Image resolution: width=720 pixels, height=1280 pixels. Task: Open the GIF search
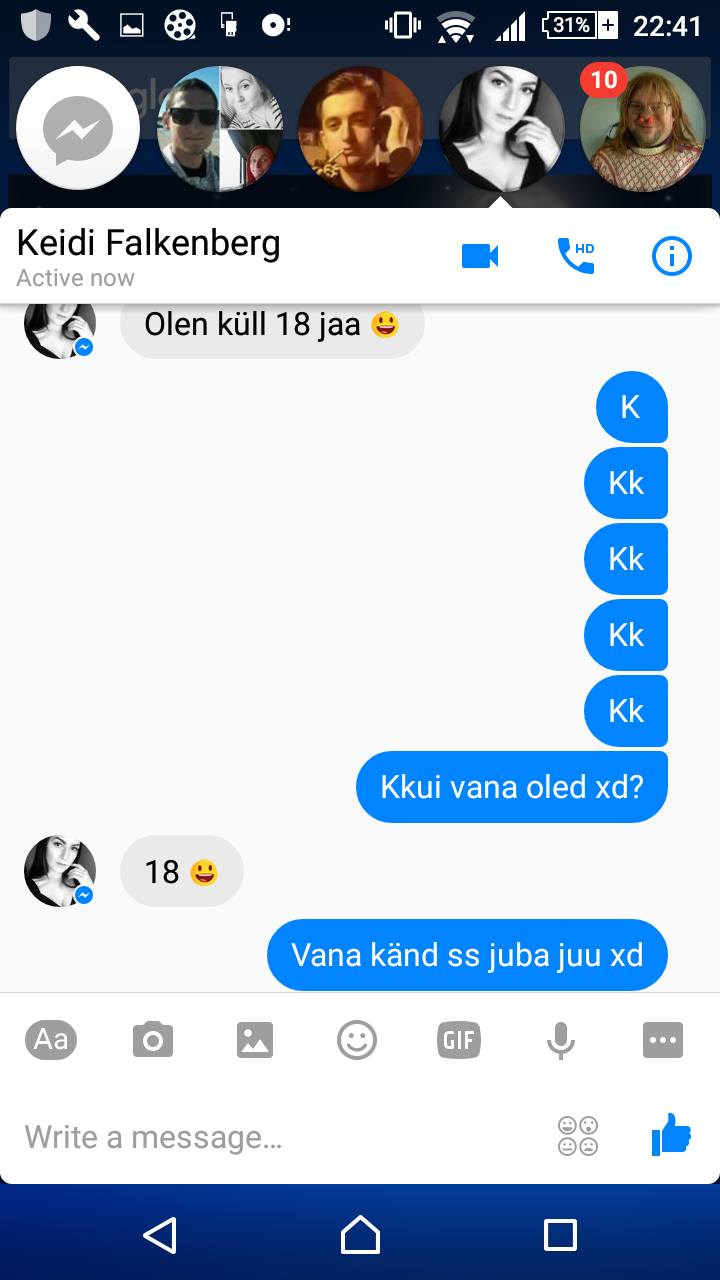458,1040
